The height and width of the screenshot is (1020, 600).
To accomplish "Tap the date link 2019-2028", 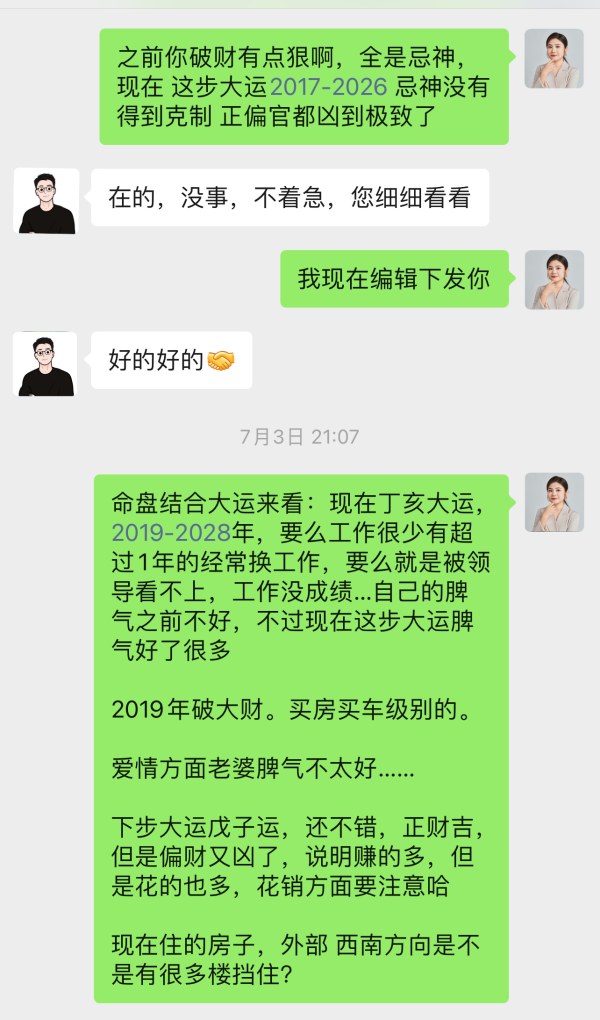I will [170, 531].
